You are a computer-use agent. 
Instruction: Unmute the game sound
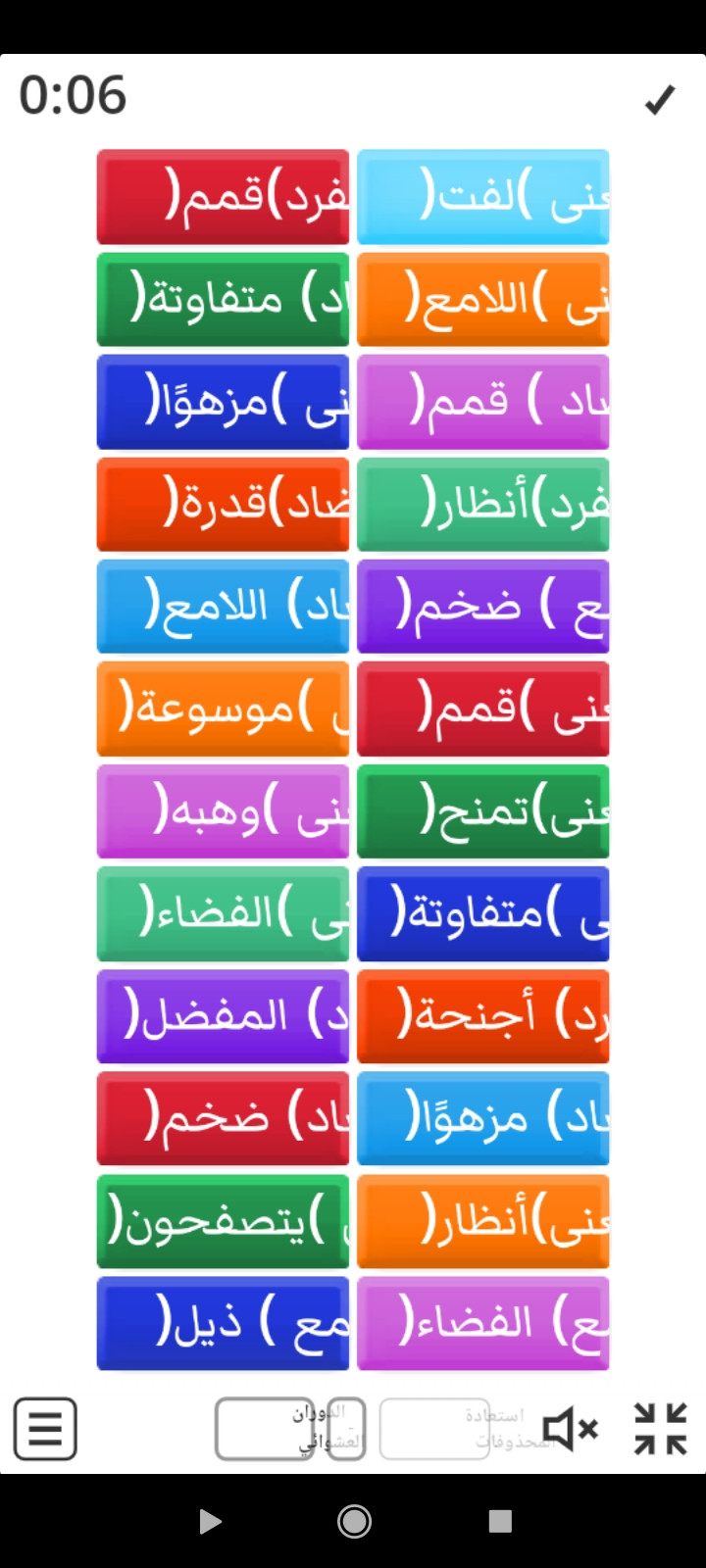(571, 1429)
